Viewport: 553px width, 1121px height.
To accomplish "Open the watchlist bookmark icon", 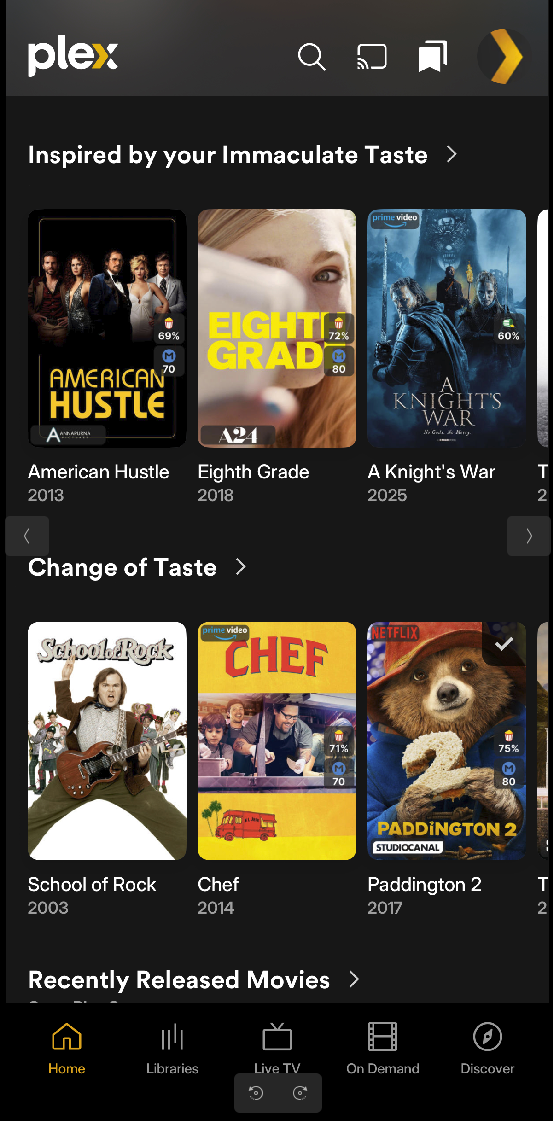I will tap(432, 56).
